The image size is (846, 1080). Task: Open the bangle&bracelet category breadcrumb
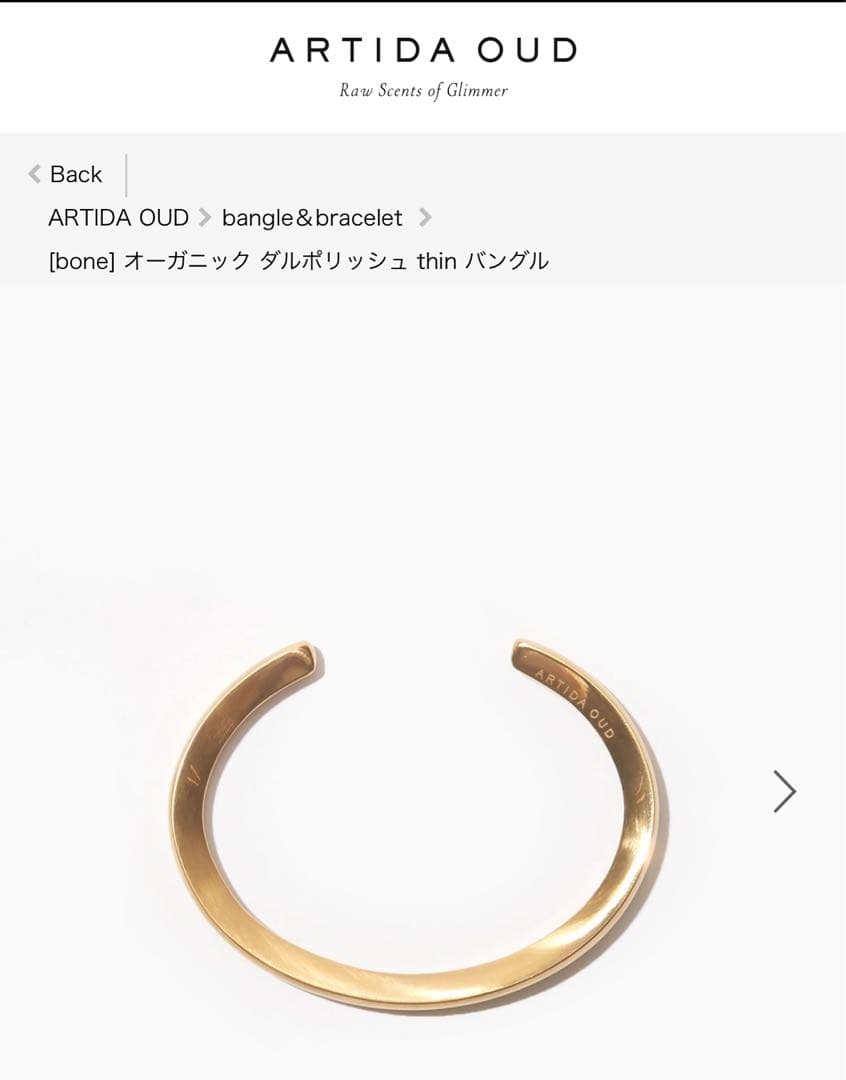(312, 218)
